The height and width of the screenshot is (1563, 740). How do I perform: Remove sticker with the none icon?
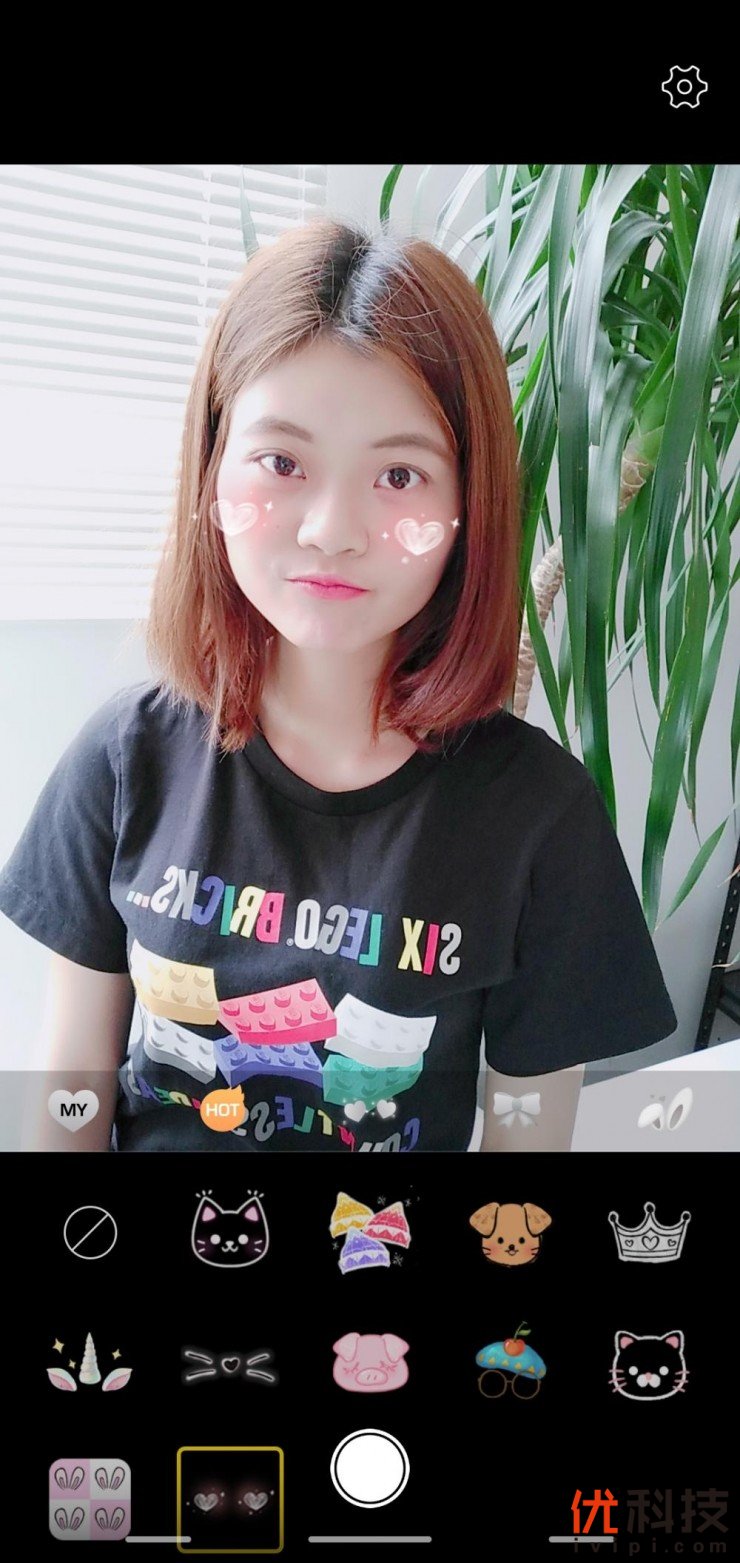[x=90, y=1232]
